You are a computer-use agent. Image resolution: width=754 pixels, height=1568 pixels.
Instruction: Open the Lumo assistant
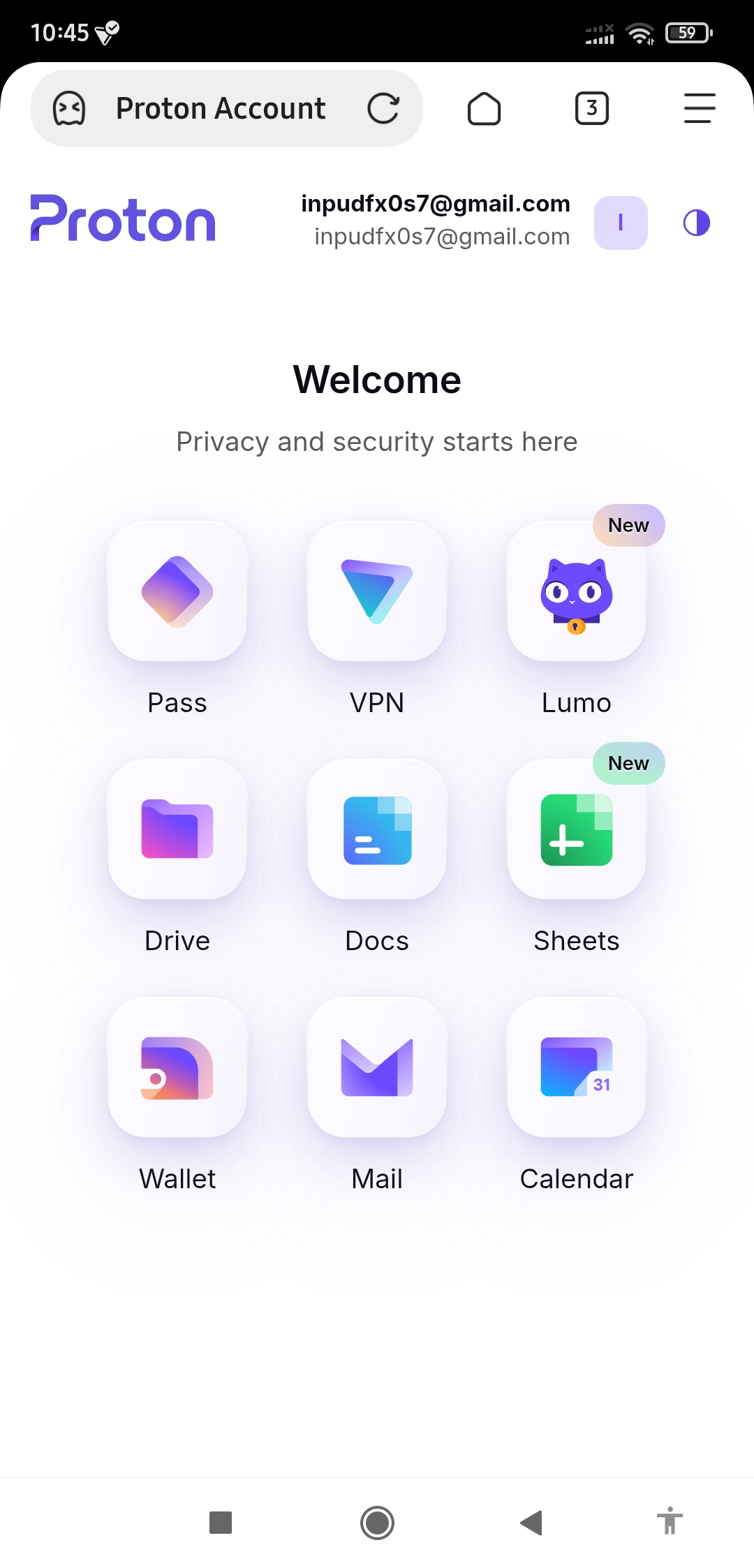(x=577, y=593)
